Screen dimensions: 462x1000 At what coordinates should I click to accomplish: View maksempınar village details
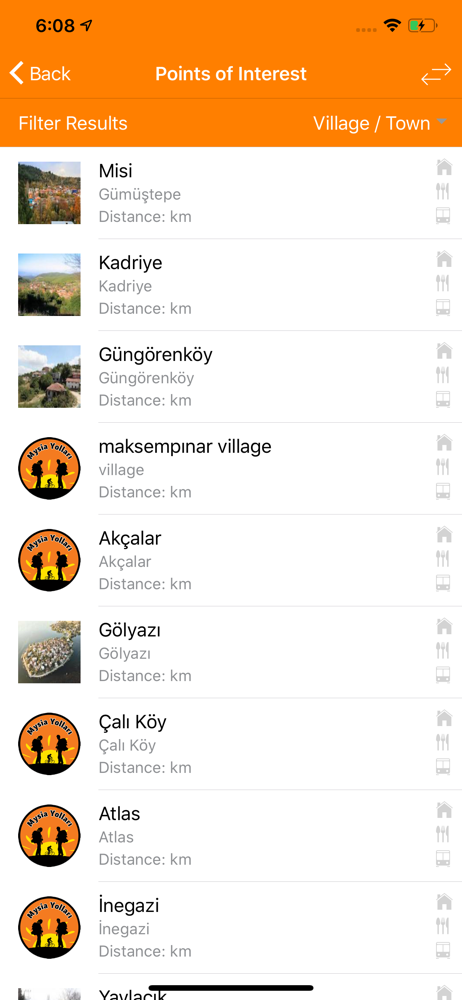click(231, 469)
